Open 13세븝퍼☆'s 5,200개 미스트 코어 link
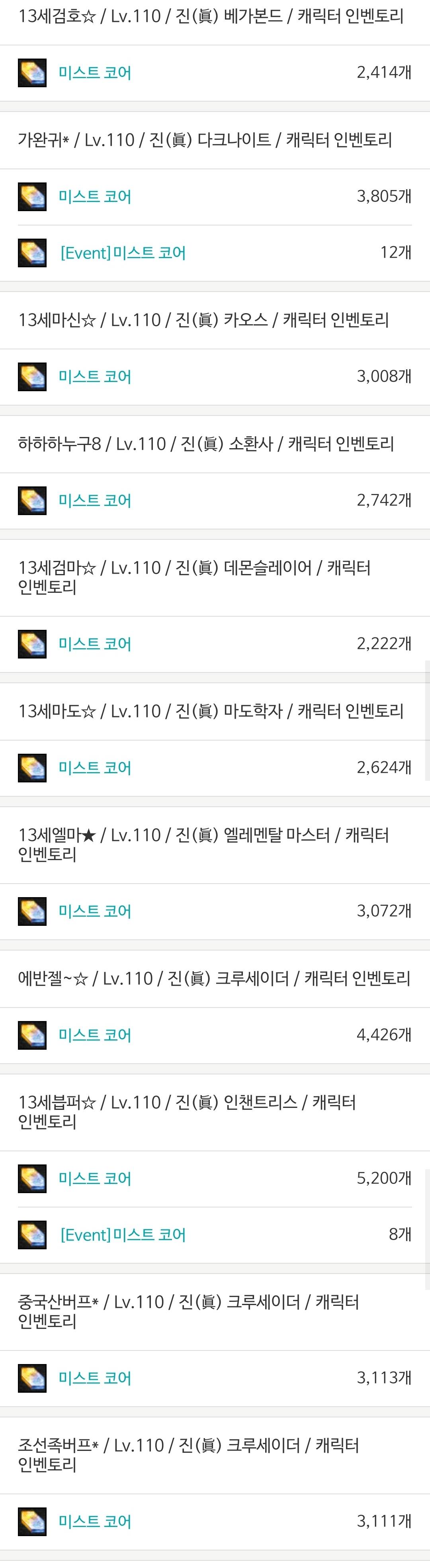This screenshot has height=1568, width=430. (95, 1178)
